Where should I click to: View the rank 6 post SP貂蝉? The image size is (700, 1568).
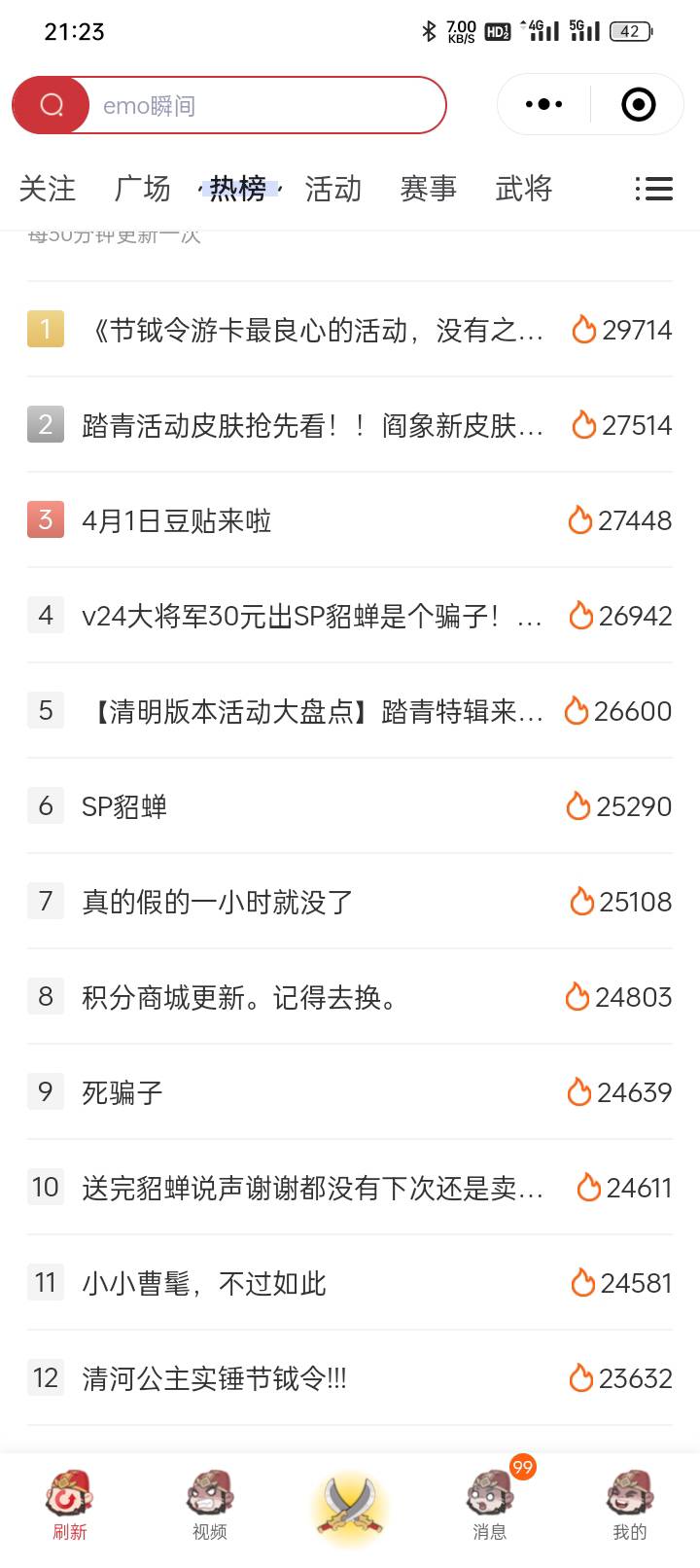124,807
